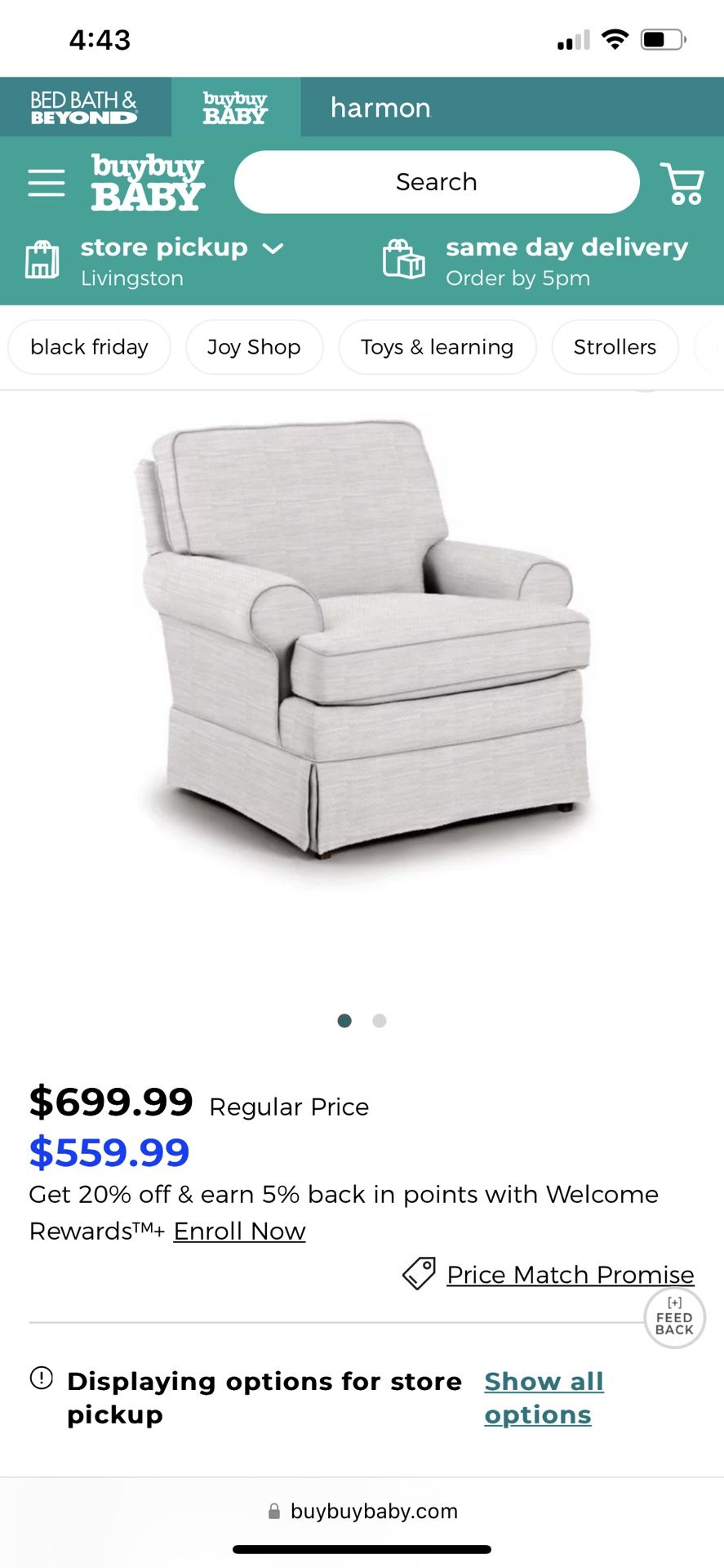Tap Show all options link
This screenshot has width=724, height=1568.
[544, 1397]
